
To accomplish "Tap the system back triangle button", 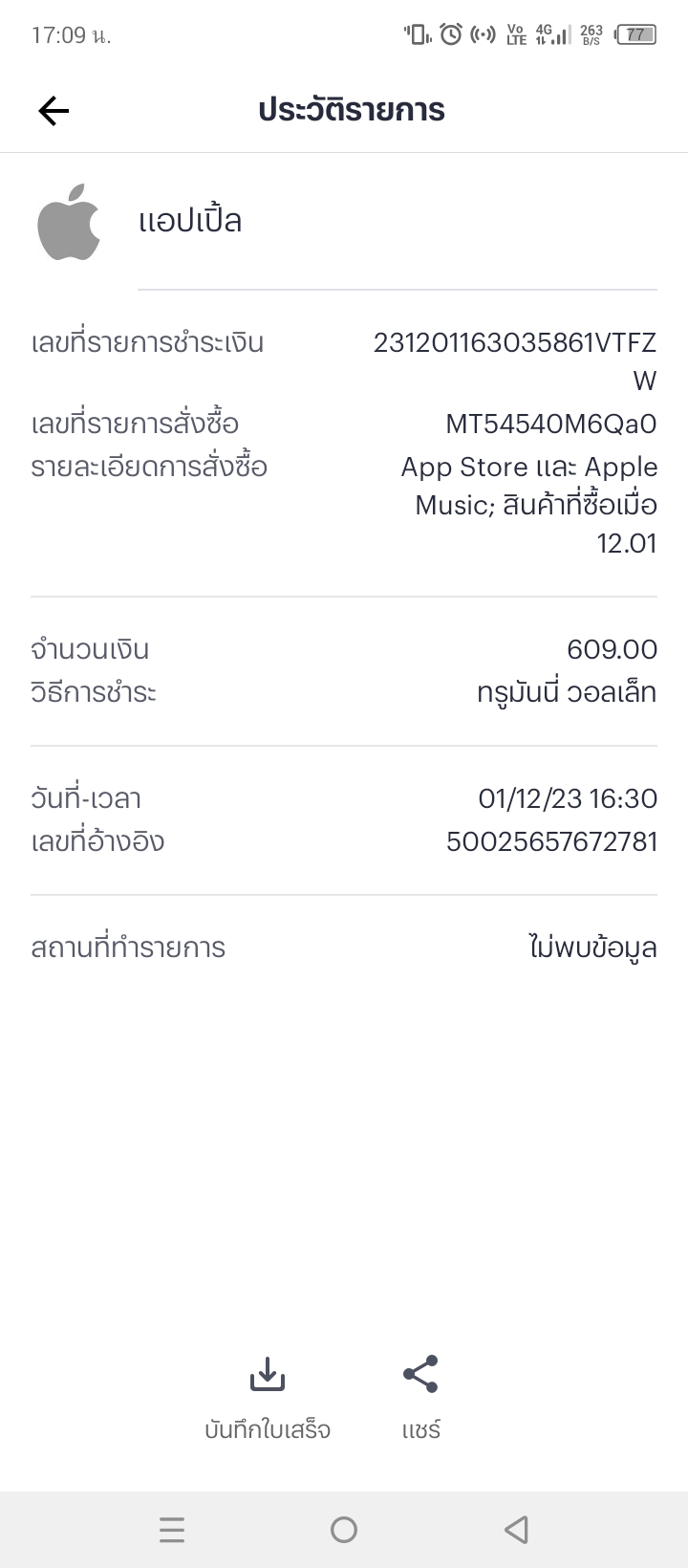I will tap(516, 1530).
